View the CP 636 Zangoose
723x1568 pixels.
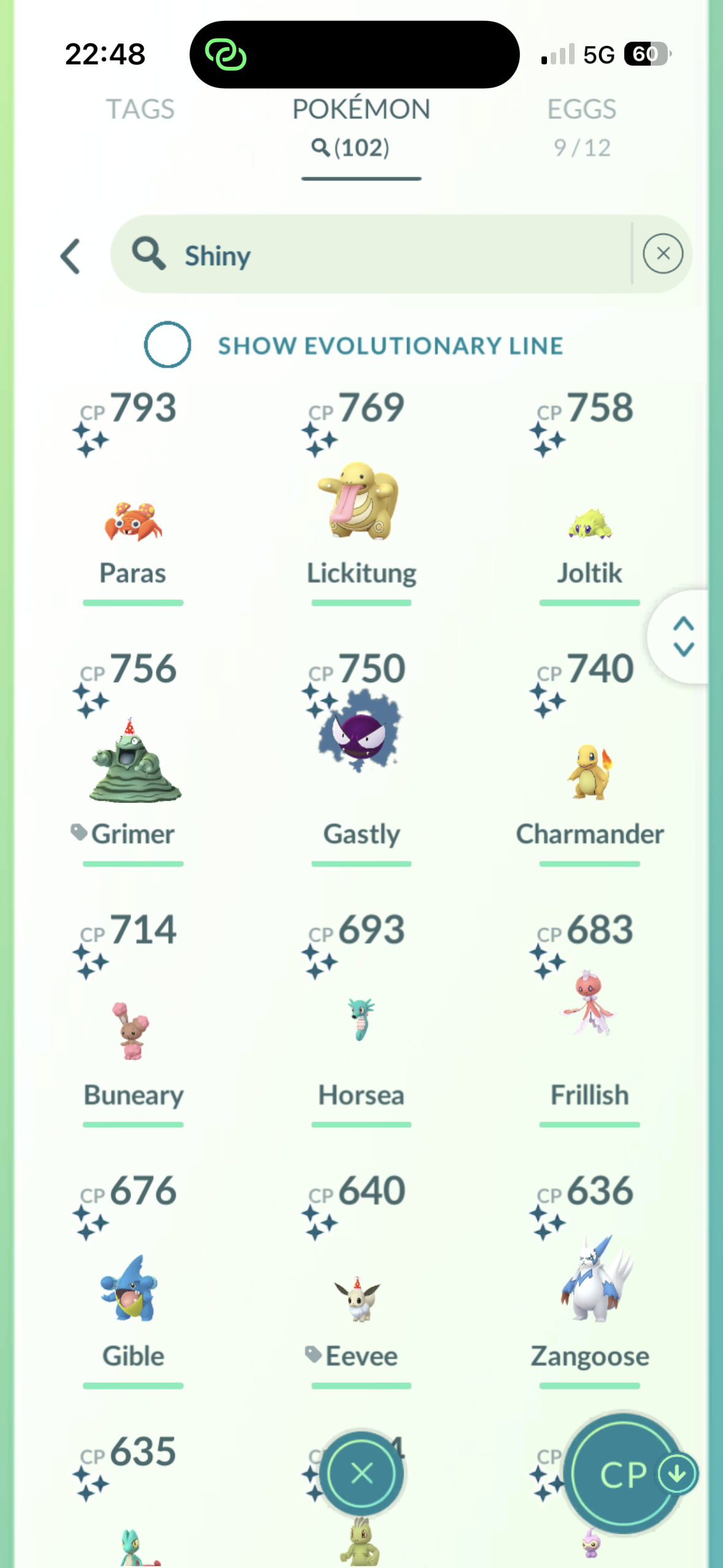[x=589, y=1280]
